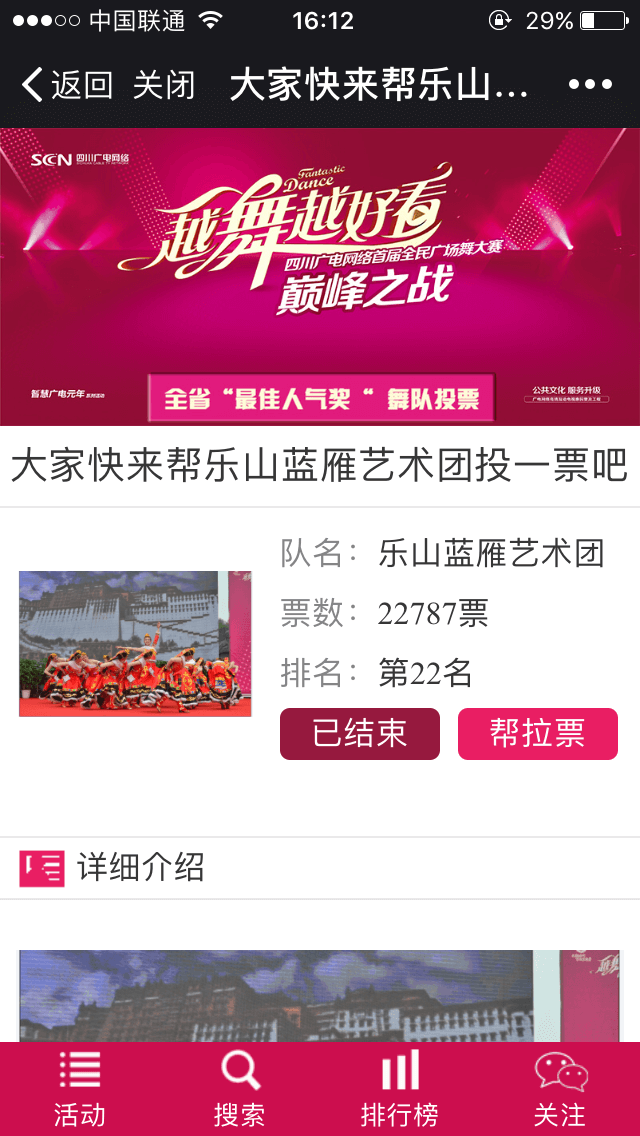This screenshot has height=1136, width=640.
Task: Tap the 已结束 vote button
Action: (x=360, y=734)
